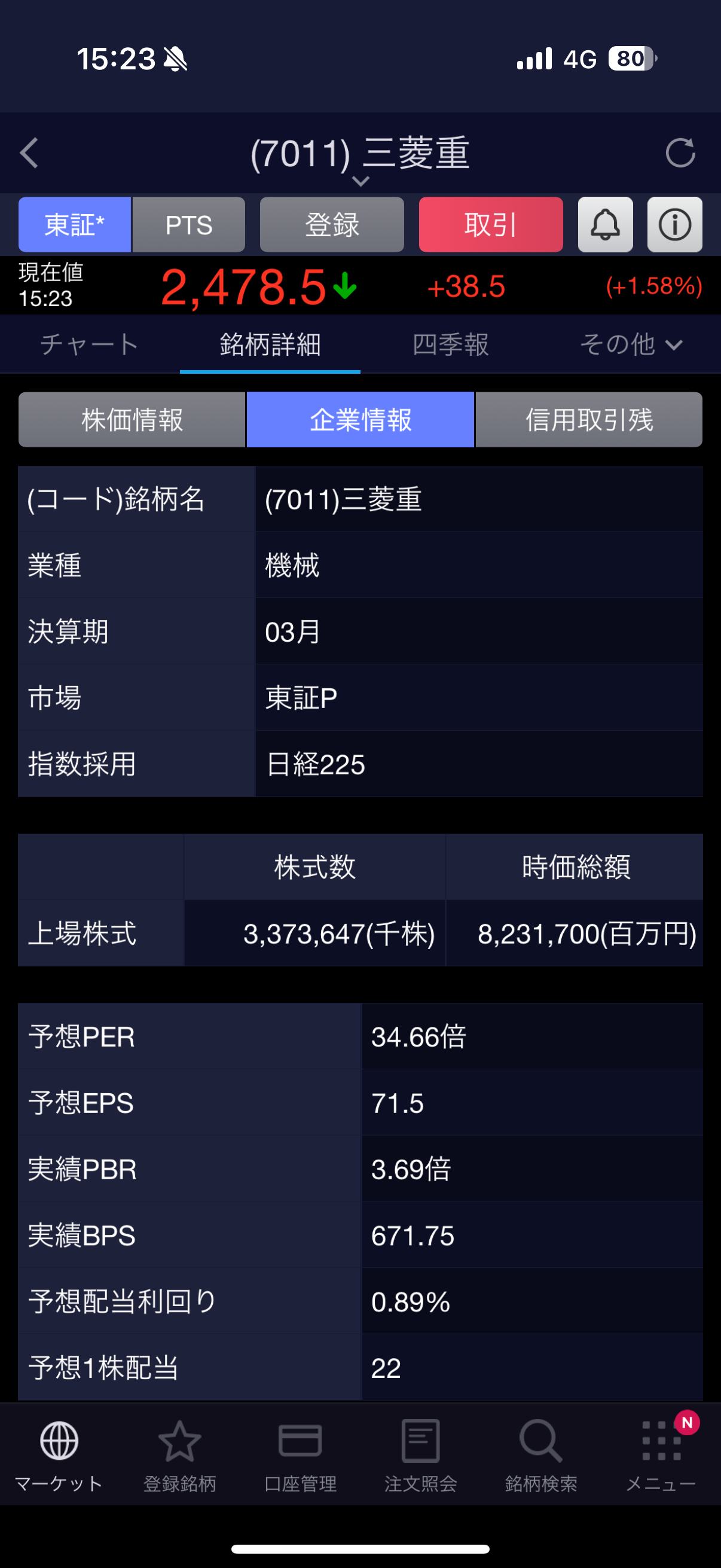721x1568 pixels.
Task: Switch to the チャート tab
Action: 90,344
